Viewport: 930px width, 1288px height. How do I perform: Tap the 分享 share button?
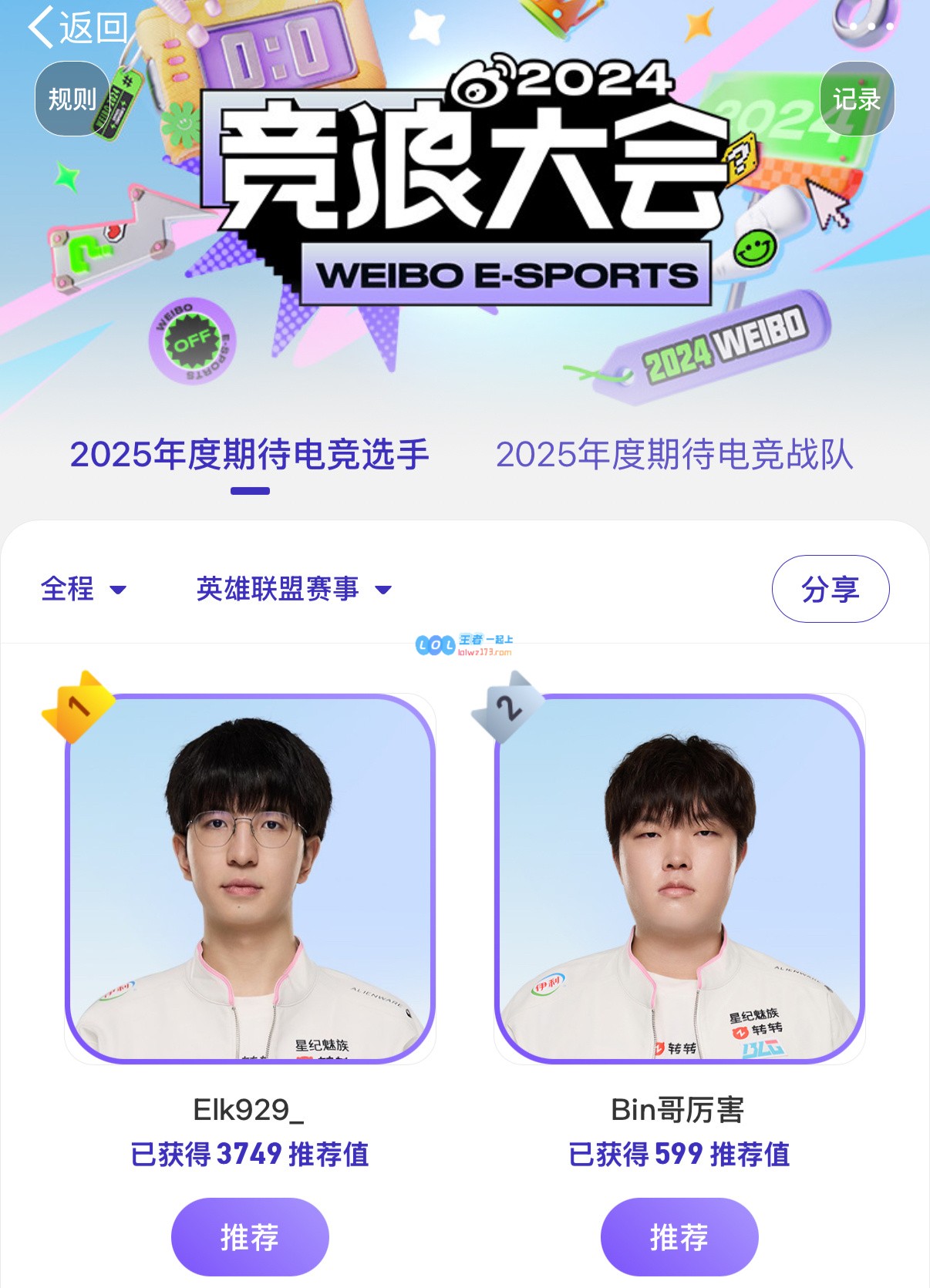click(830, 589)
